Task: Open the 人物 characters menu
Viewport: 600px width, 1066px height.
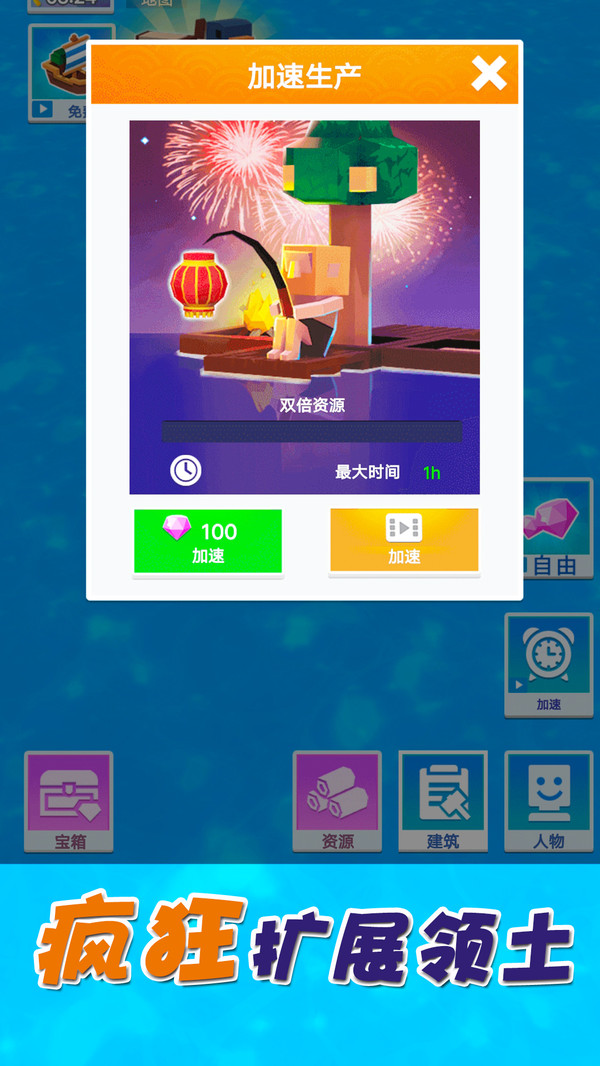Action: pyautogui.click(x=548, y=801)
